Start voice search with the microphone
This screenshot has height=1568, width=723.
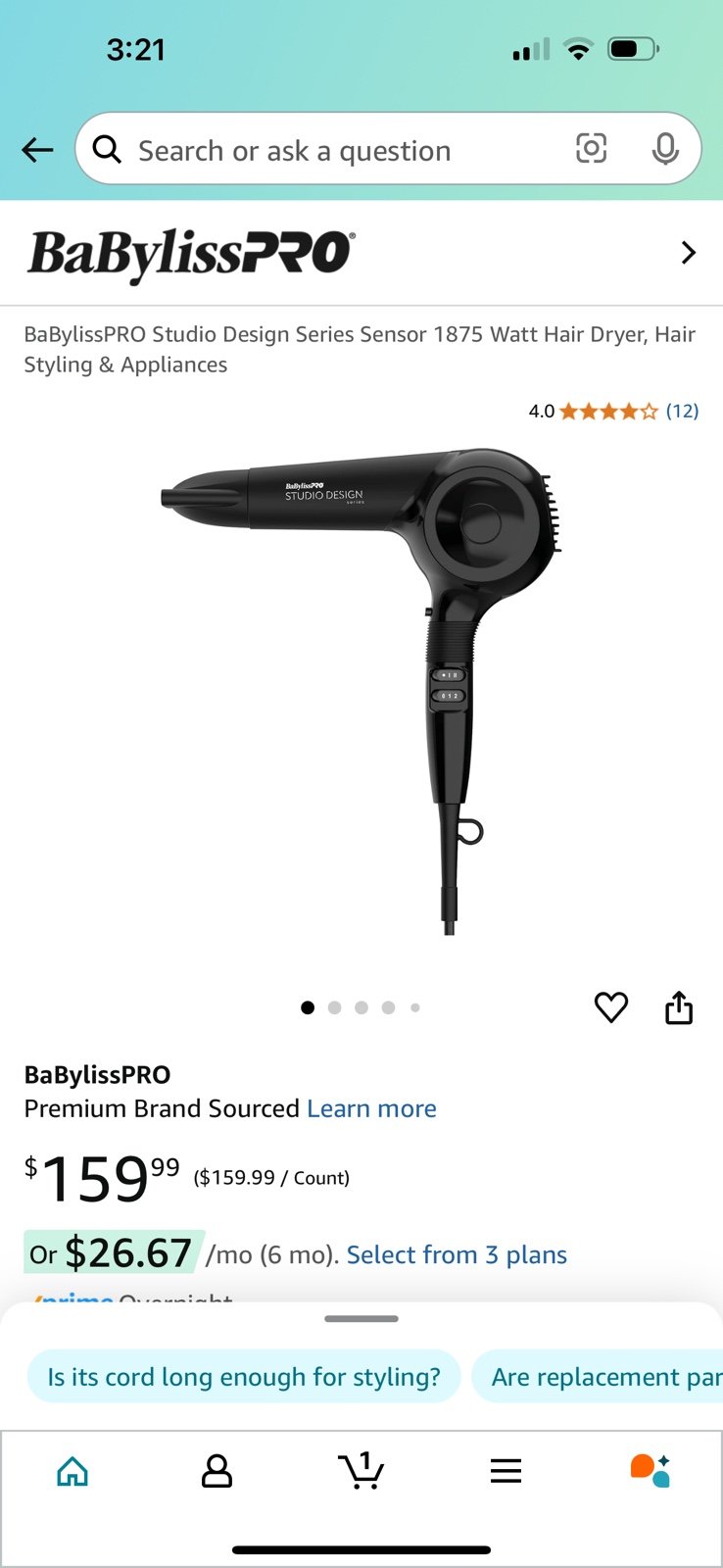pyautogui.click(x=665, y=149)
